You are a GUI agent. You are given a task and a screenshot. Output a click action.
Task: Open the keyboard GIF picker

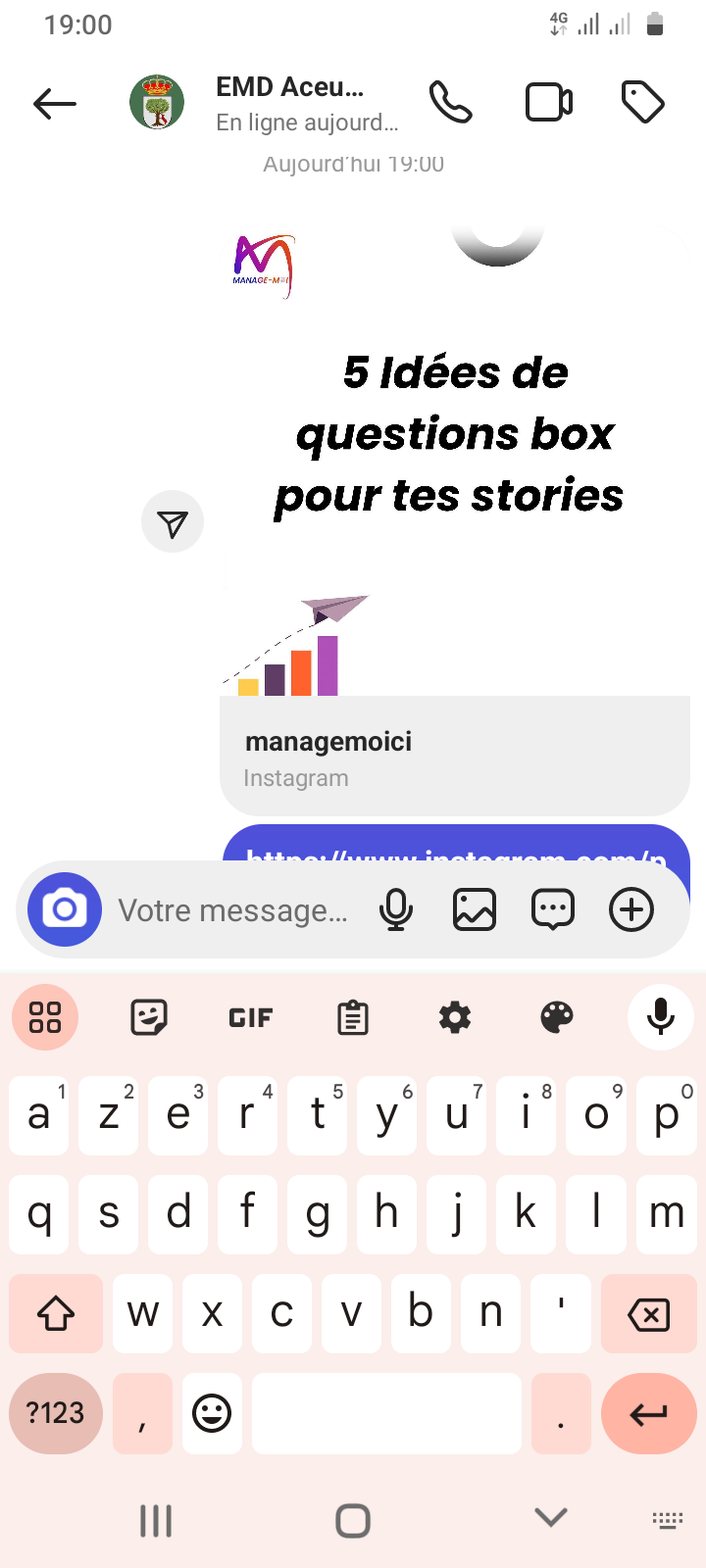[251, 1018]
